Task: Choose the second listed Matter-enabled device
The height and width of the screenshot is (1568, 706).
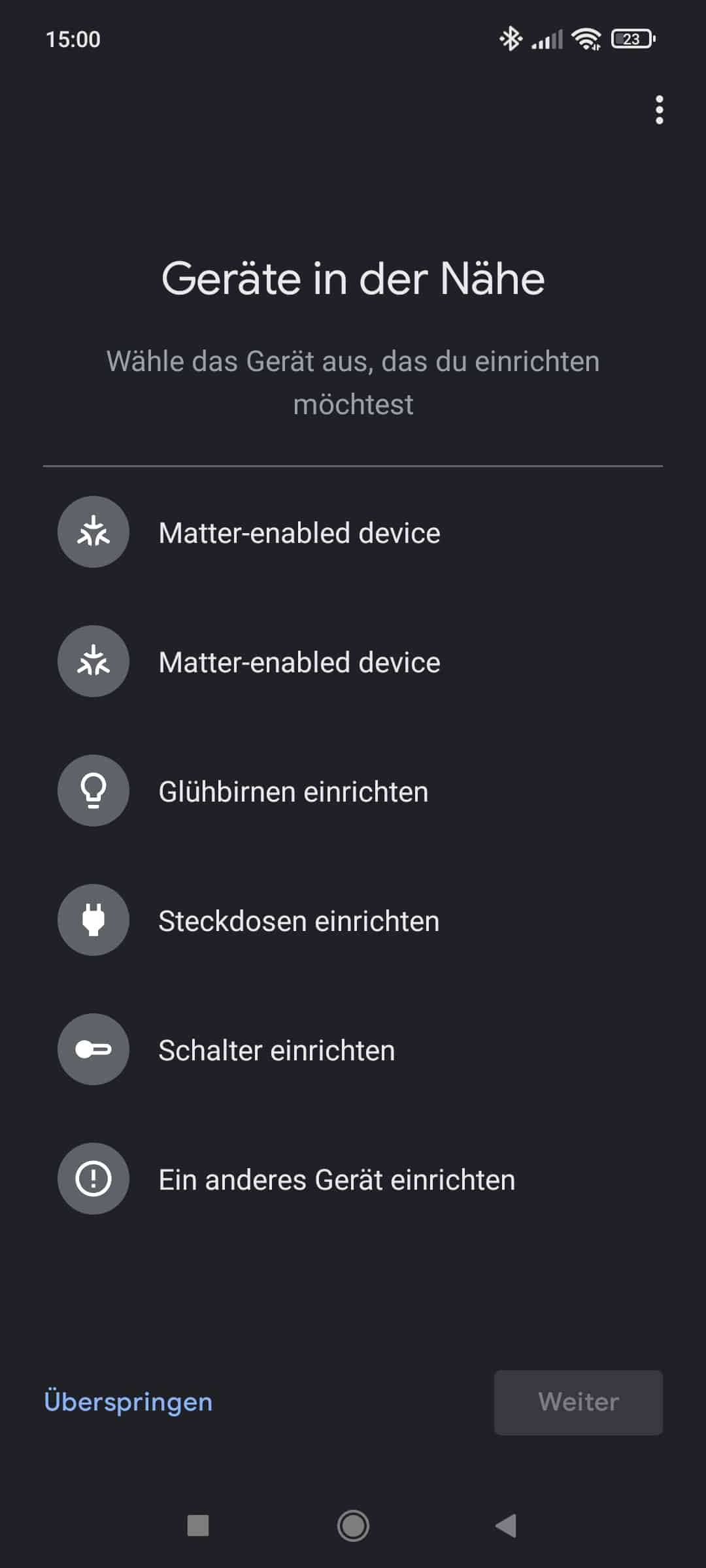Action: (x=299, y=662)
